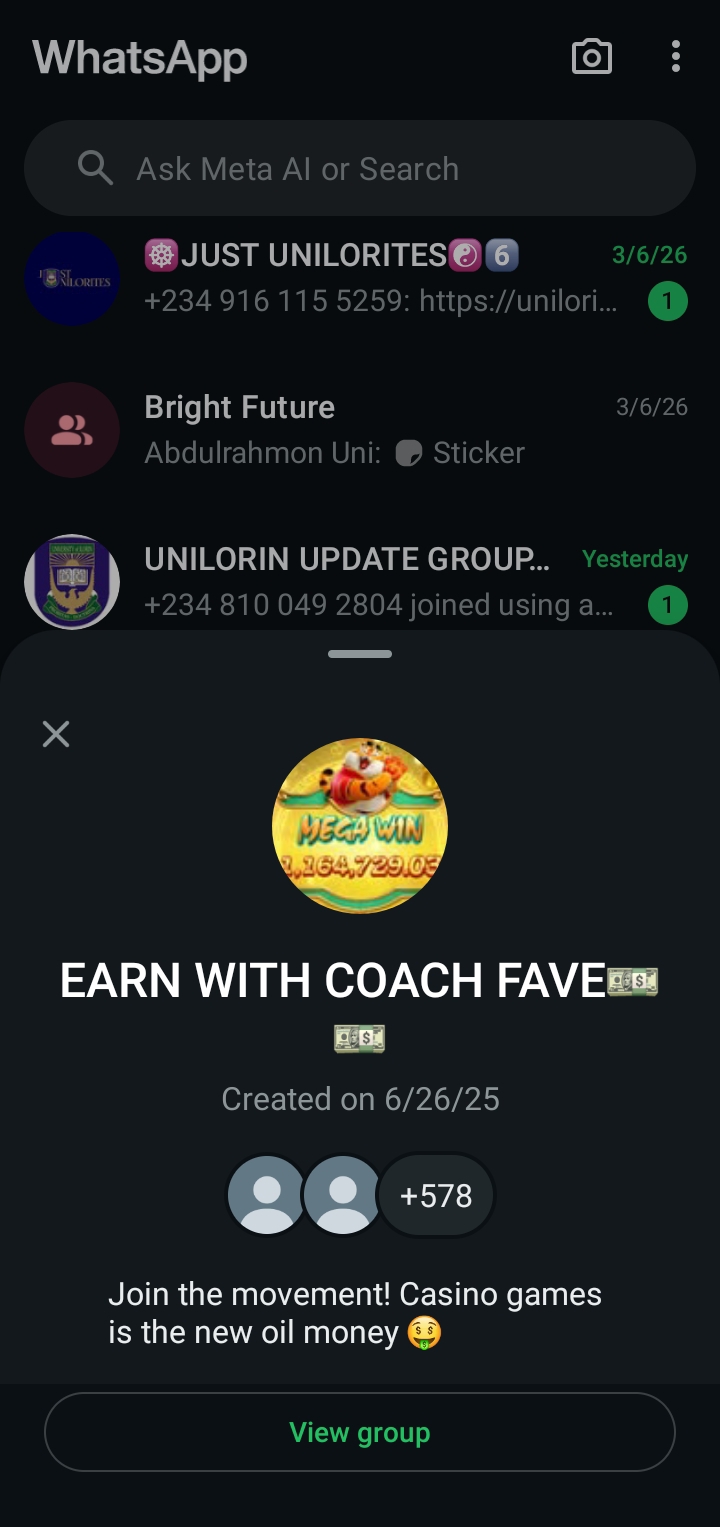Tap the Ask Meta AI or Search box
Image resolution: width=720 pixels, height=1527 pixels.
click(x=360, y=169)
